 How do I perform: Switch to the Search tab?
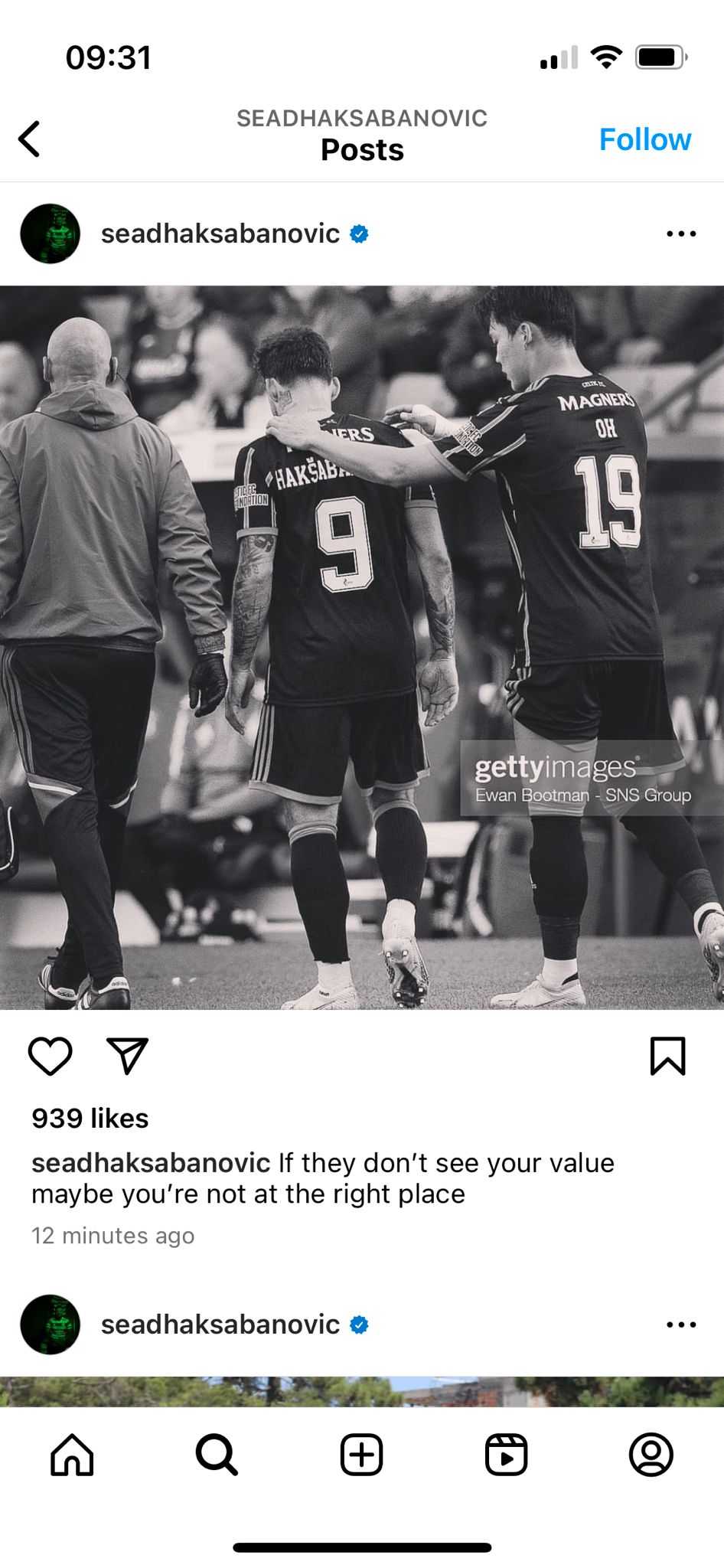(x=217, y=1455)
